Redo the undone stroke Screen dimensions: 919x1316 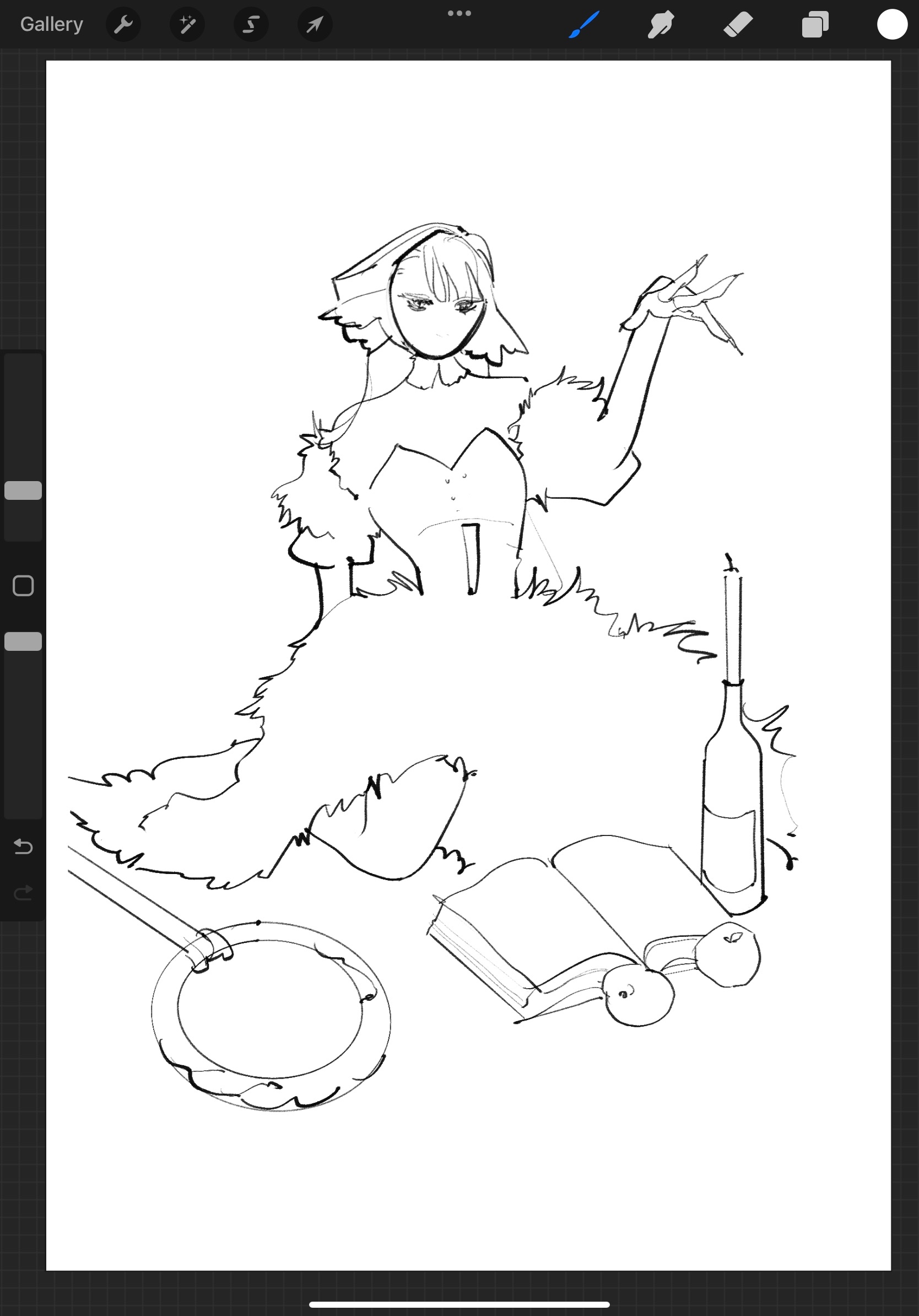pyautogui.click(x=23, y=892)
